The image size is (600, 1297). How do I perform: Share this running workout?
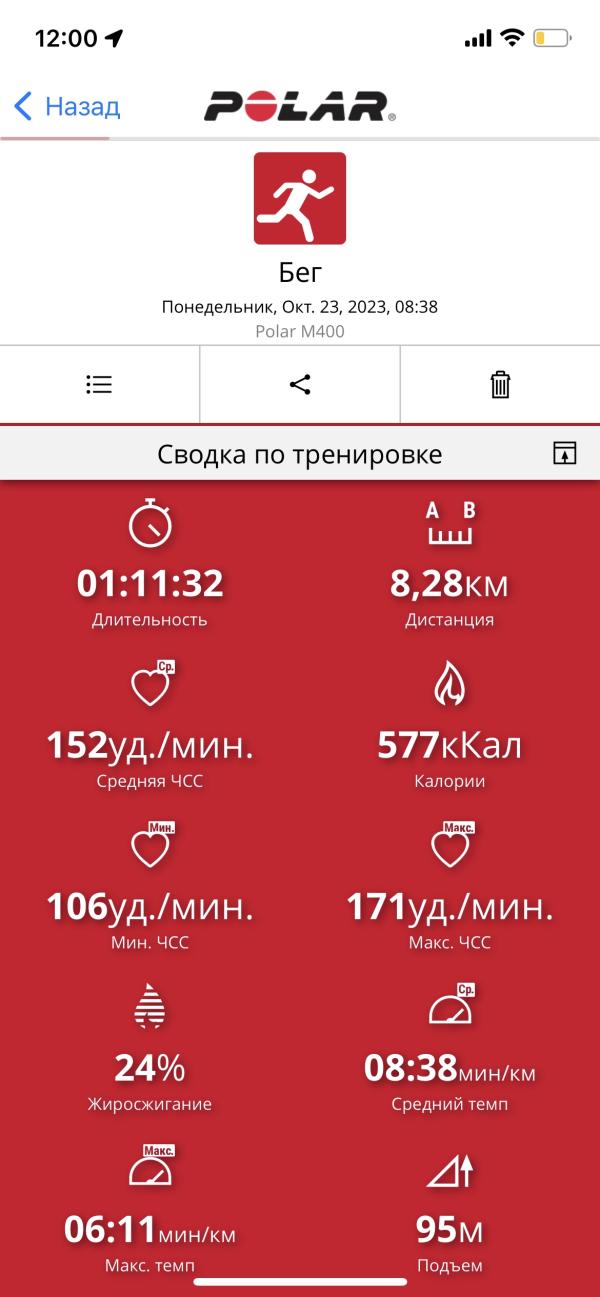tap(300, 384)
